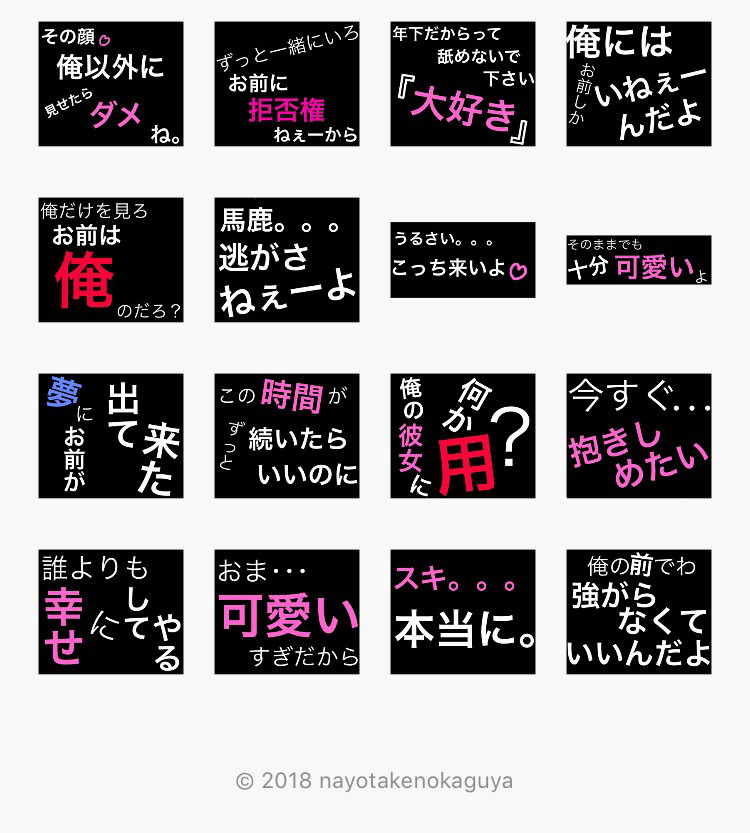Open the 馬鹿。。。逃がさねぇーよ sticker
750x833 pixels.
tap(287, 260)
